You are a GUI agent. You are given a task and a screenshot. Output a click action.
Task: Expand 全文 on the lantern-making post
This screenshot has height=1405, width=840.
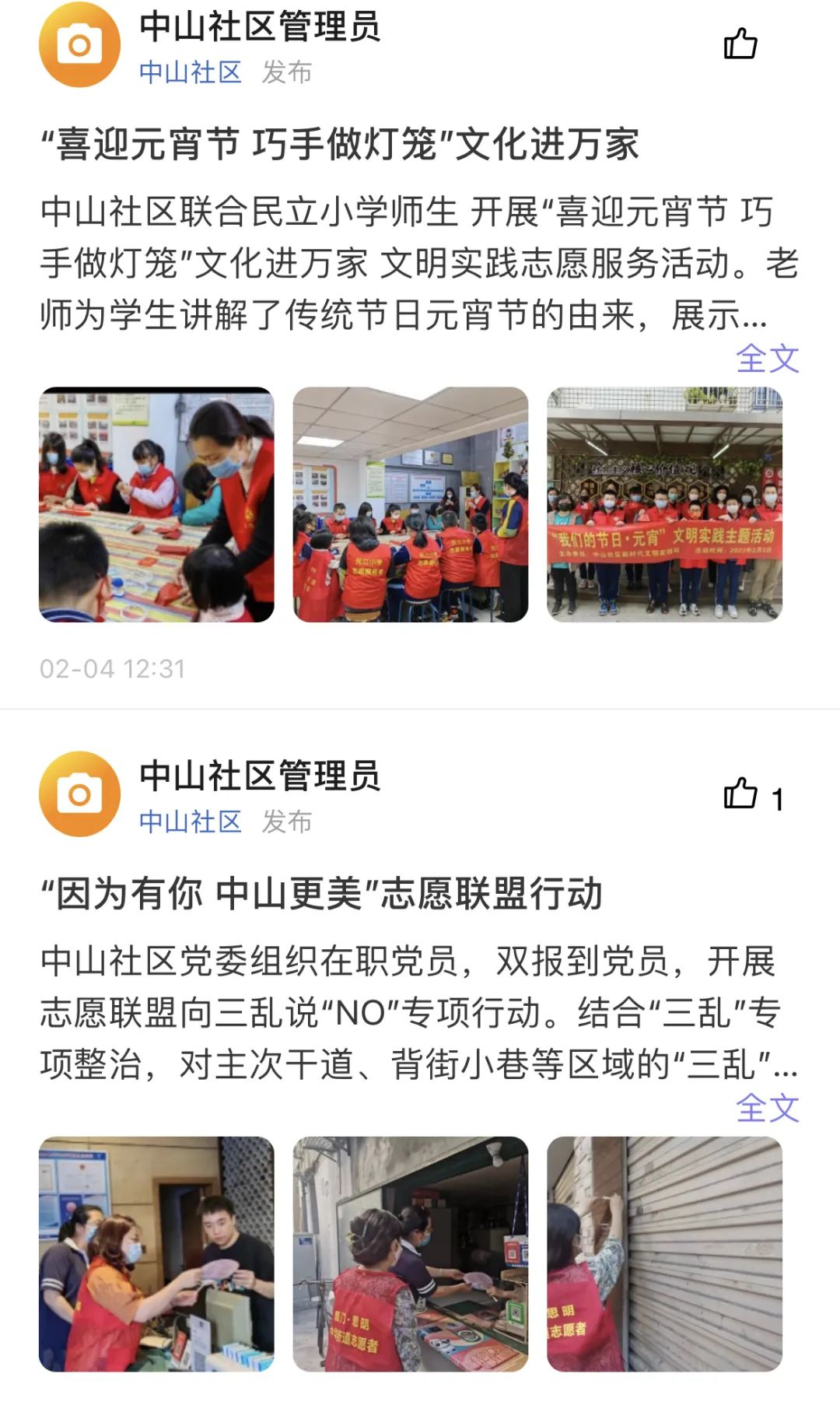pos(767,359)
